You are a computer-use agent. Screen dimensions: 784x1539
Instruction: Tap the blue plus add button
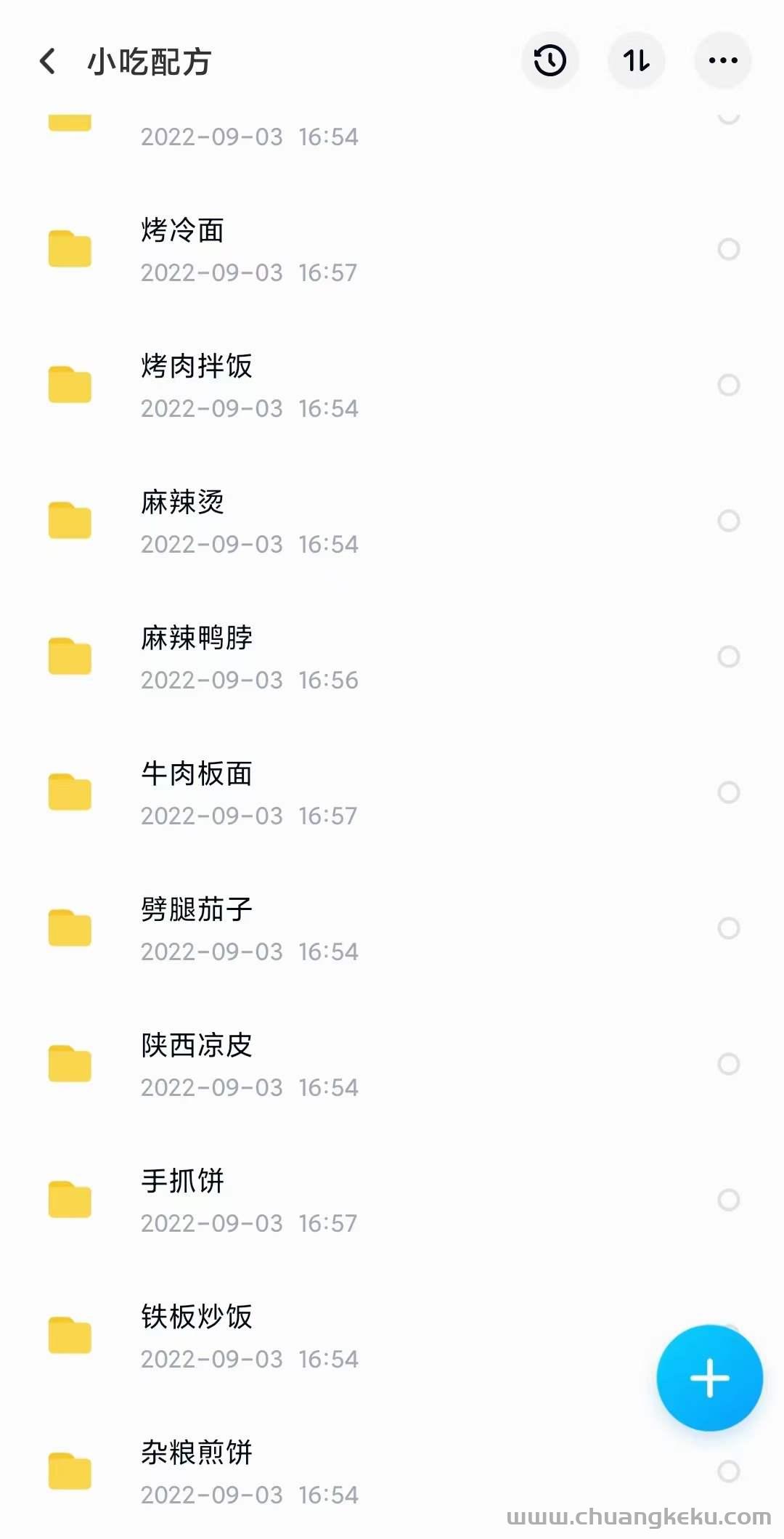709,1378
